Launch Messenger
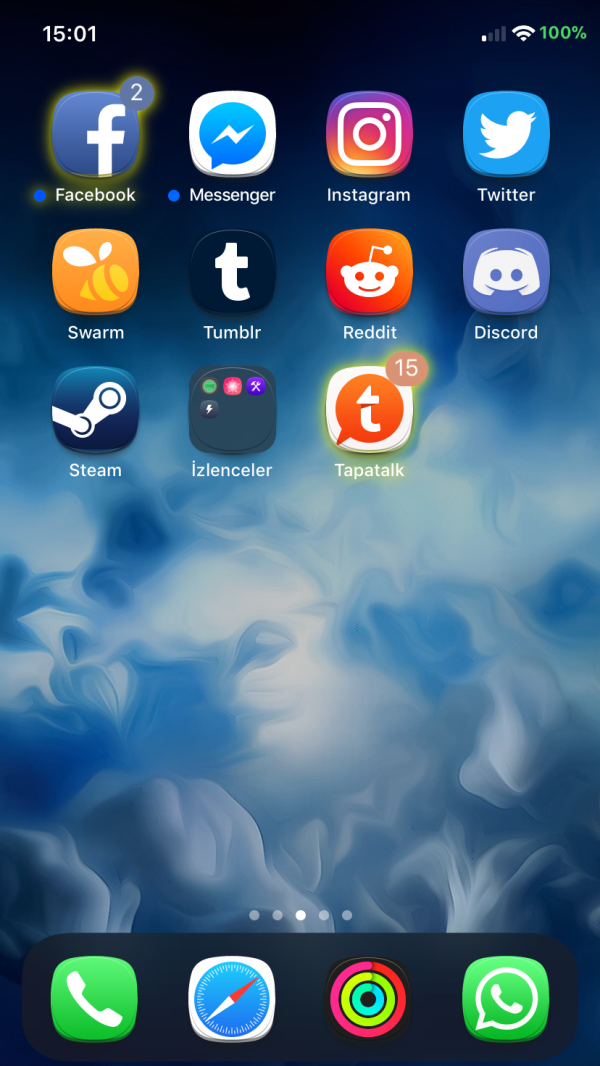This screenshot has height=1066, width=600. coord(232,134)
